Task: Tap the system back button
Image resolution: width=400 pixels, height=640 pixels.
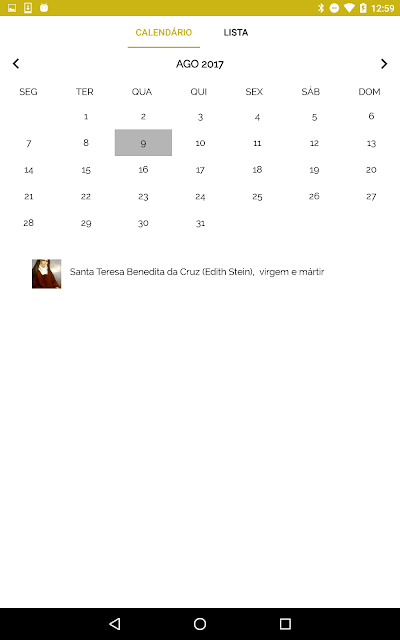Action: tap(115, 623)
